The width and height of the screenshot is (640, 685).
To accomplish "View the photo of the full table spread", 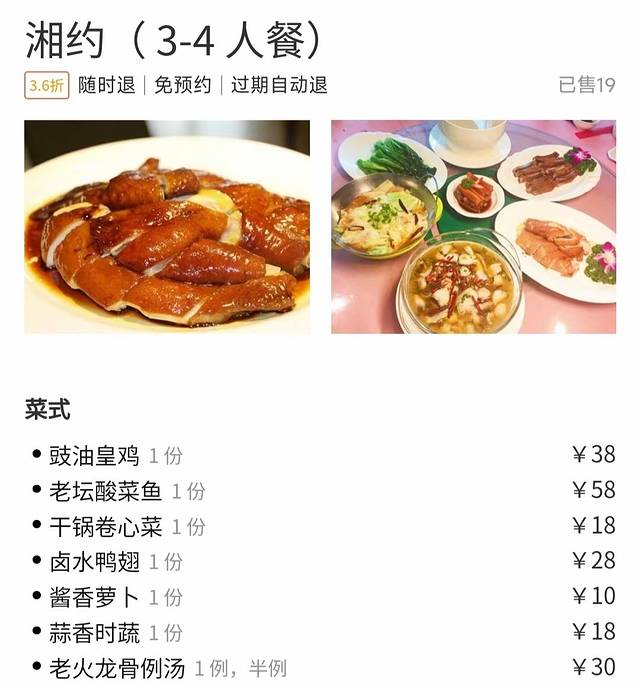I will (x=473, y=227).
